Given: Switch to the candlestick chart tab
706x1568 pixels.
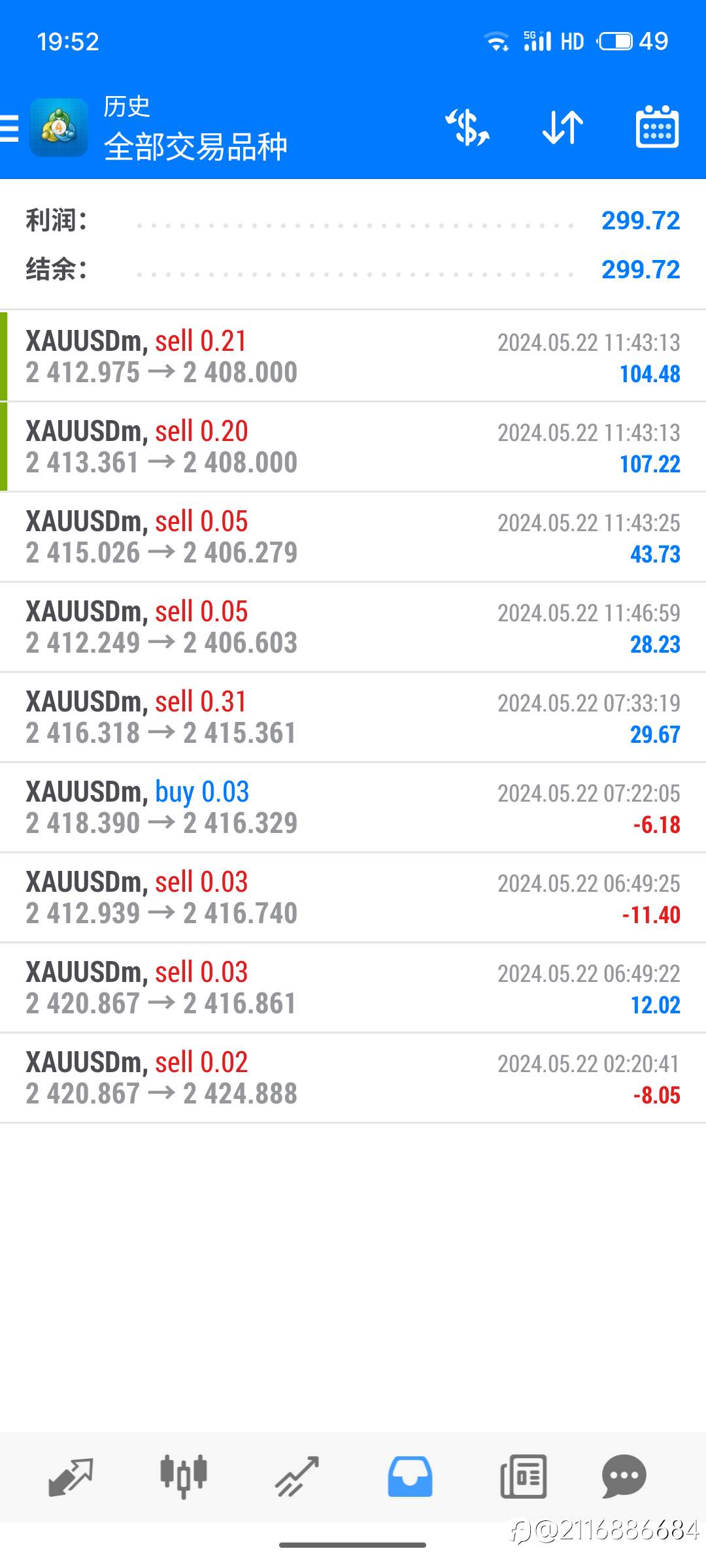Looking at the screenshot, I should (184, 1477).
